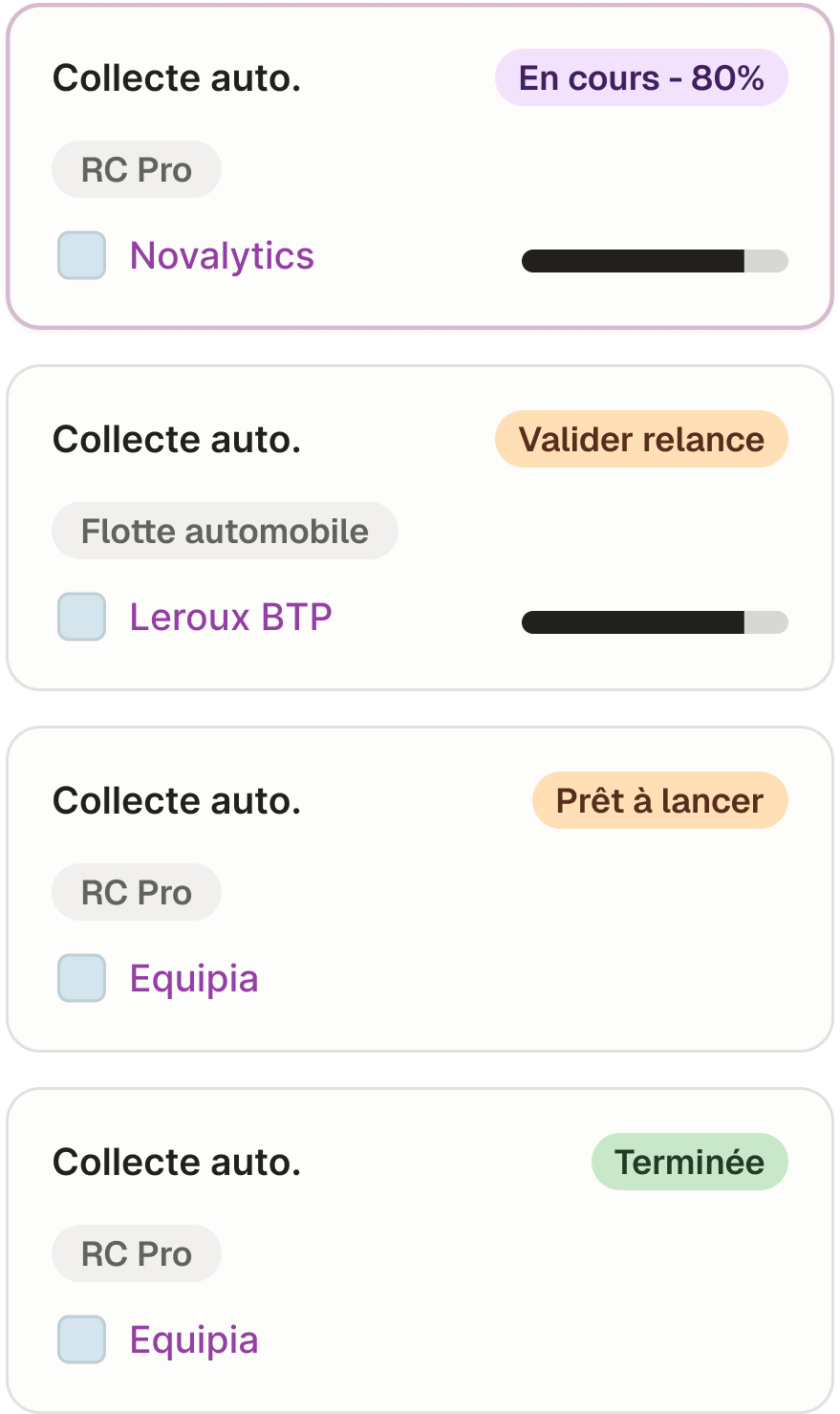Open Equipia link in the Terminée card
The image size is (840, 1414).
[194, 1340]
